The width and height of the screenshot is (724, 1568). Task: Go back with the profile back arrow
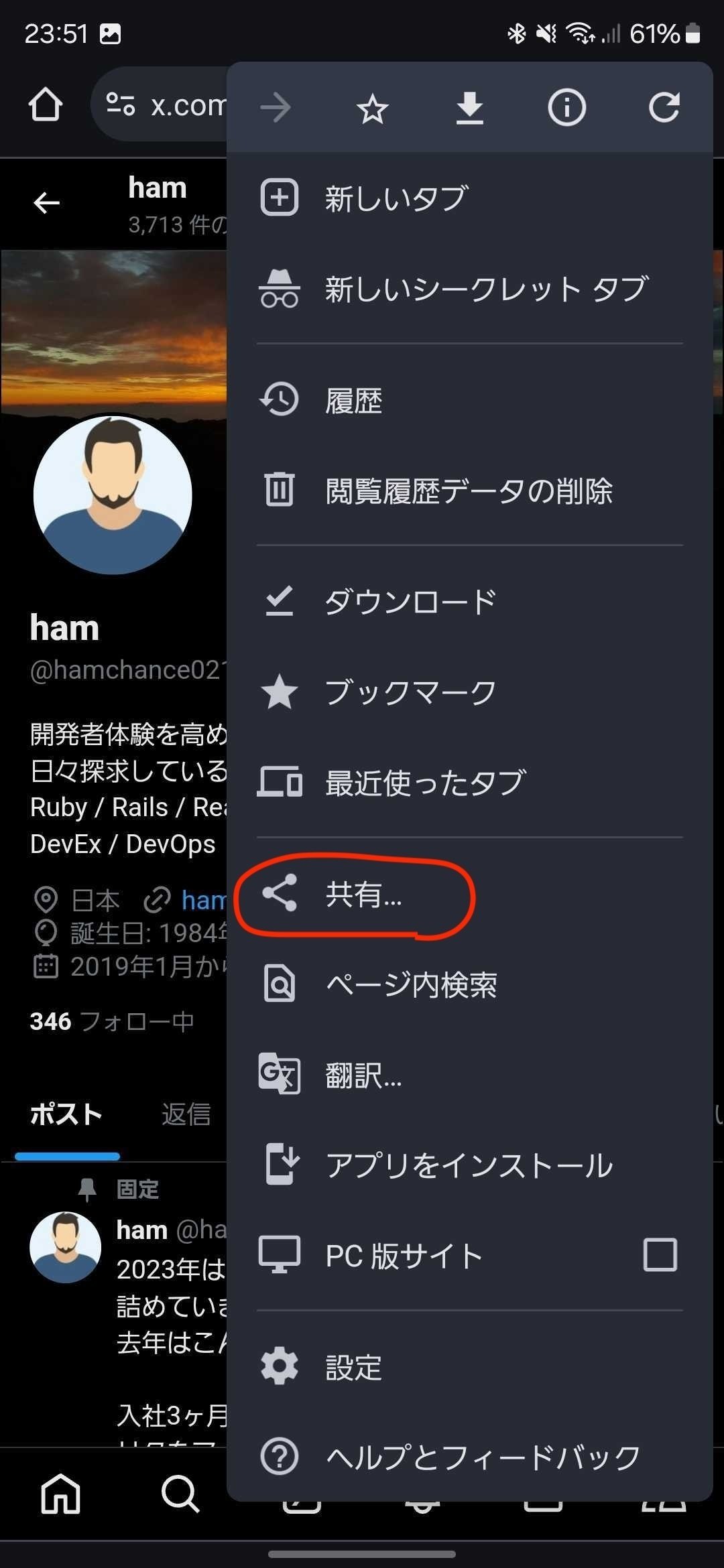[x=46, y=202]
